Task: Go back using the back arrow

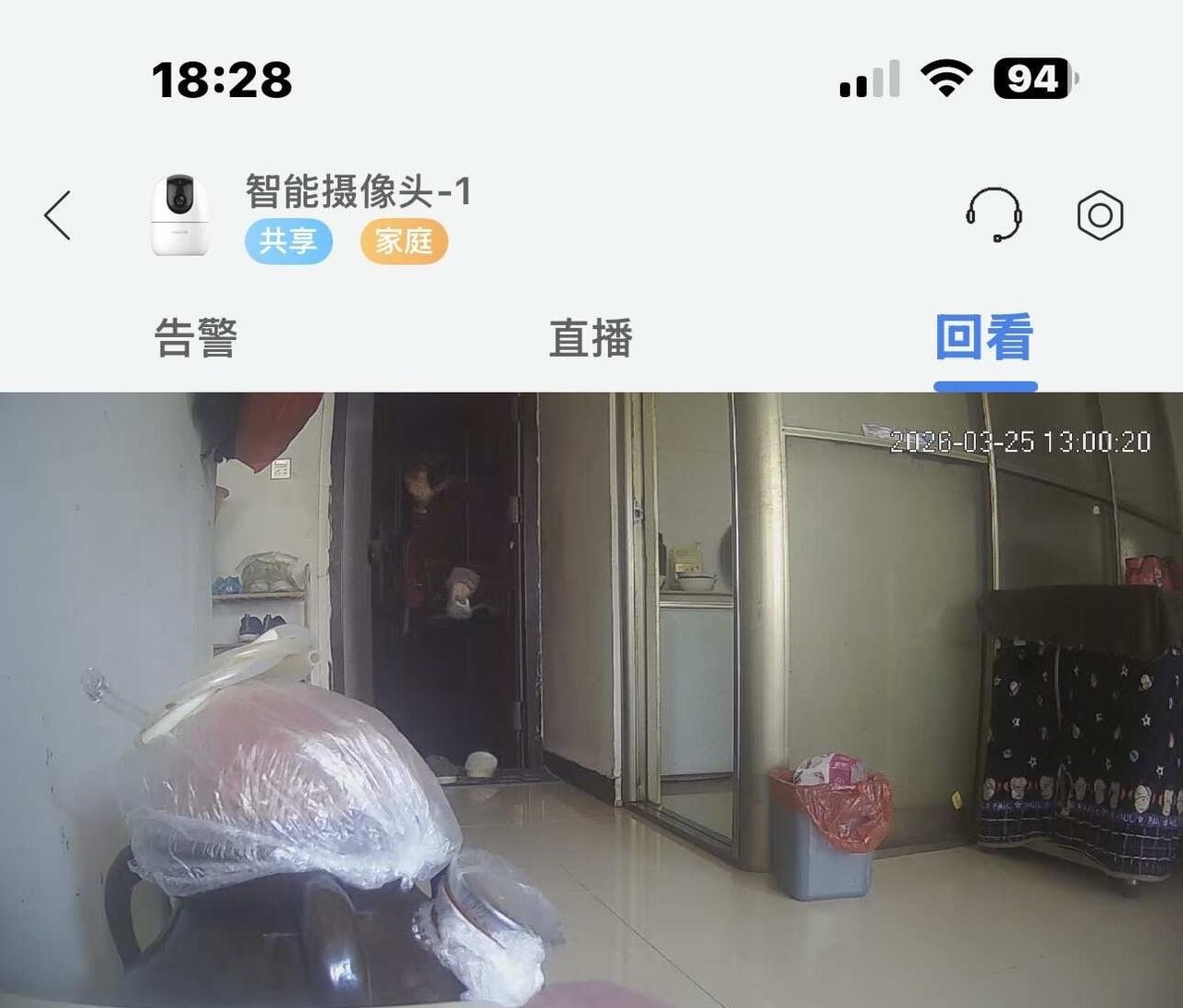Action: click(57, 215)
